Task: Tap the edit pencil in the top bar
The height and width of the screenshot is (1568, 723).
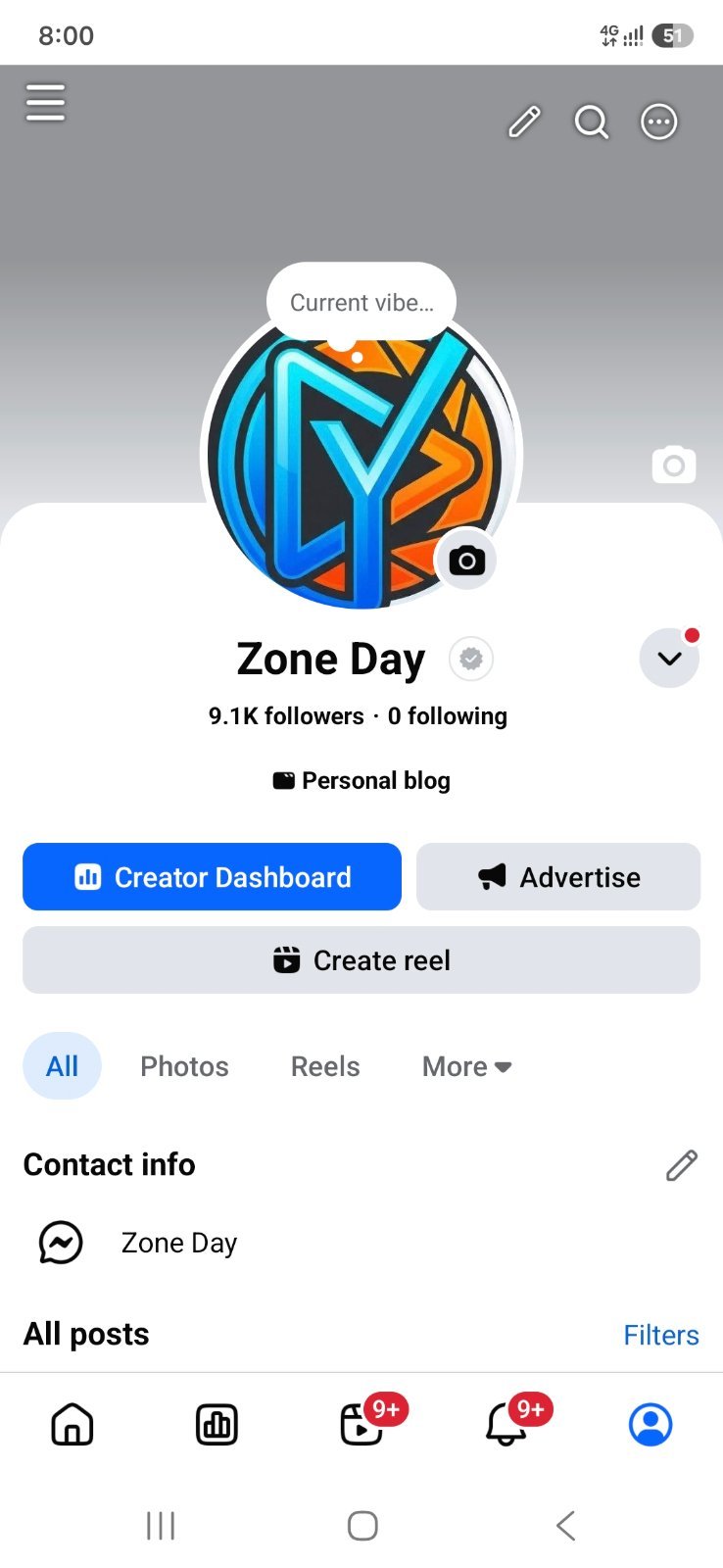Action: (x=524, y=122)
